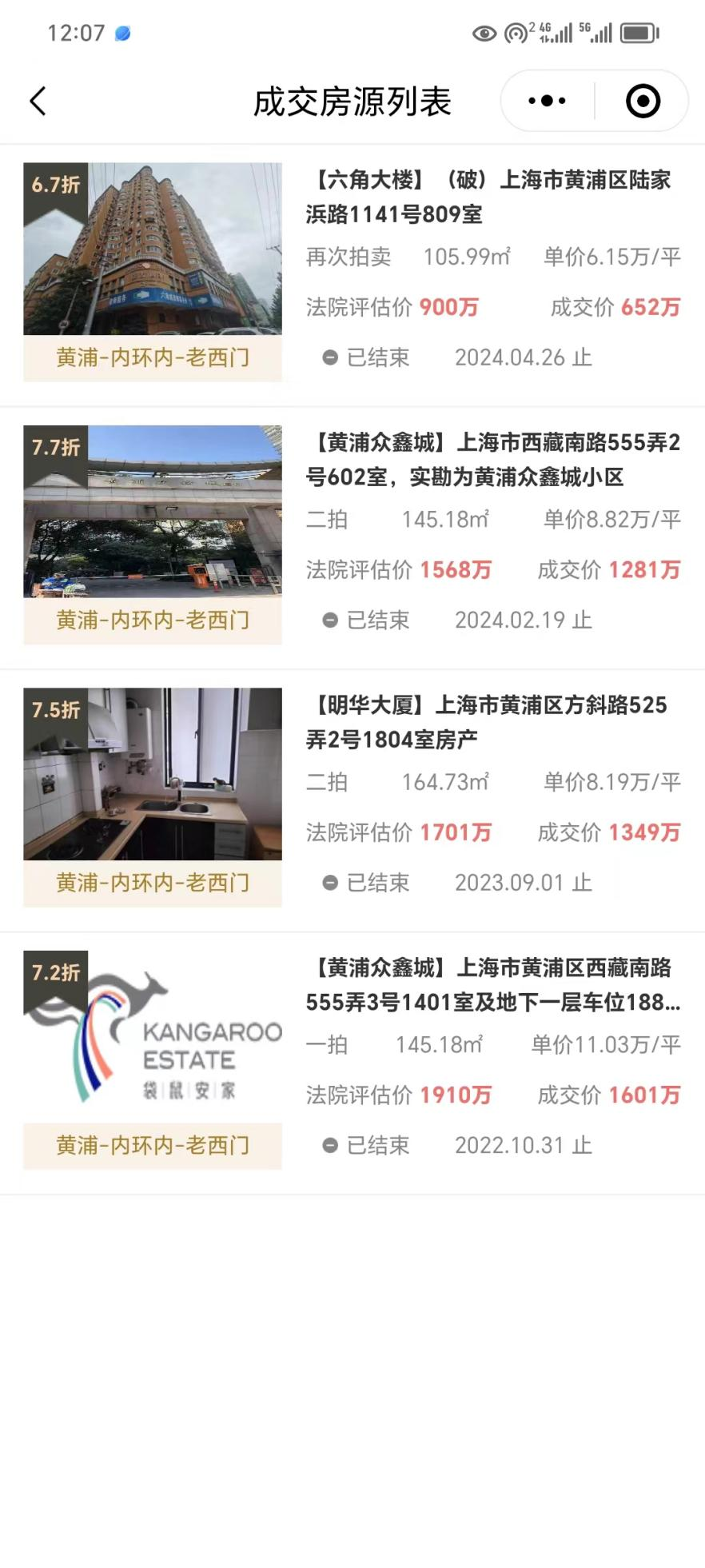This screenshot has height=1568, width=705.
Task: Tap the 已结束 icon on 明华大厦 listing
Action: click(331, 883)
